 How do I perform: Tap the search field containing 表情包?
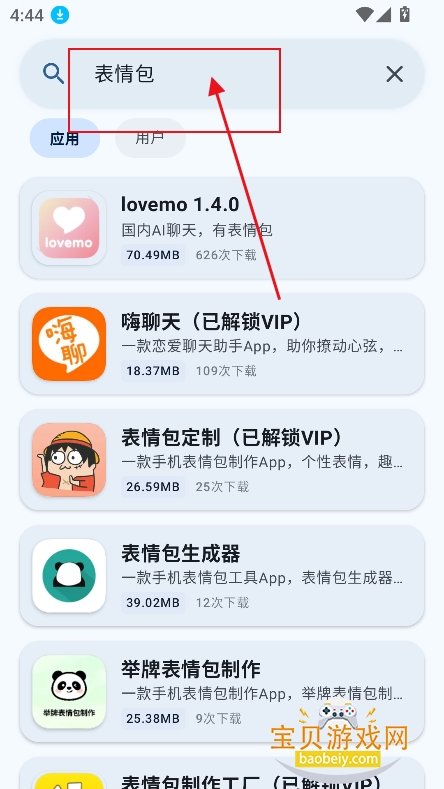[221, 74]
